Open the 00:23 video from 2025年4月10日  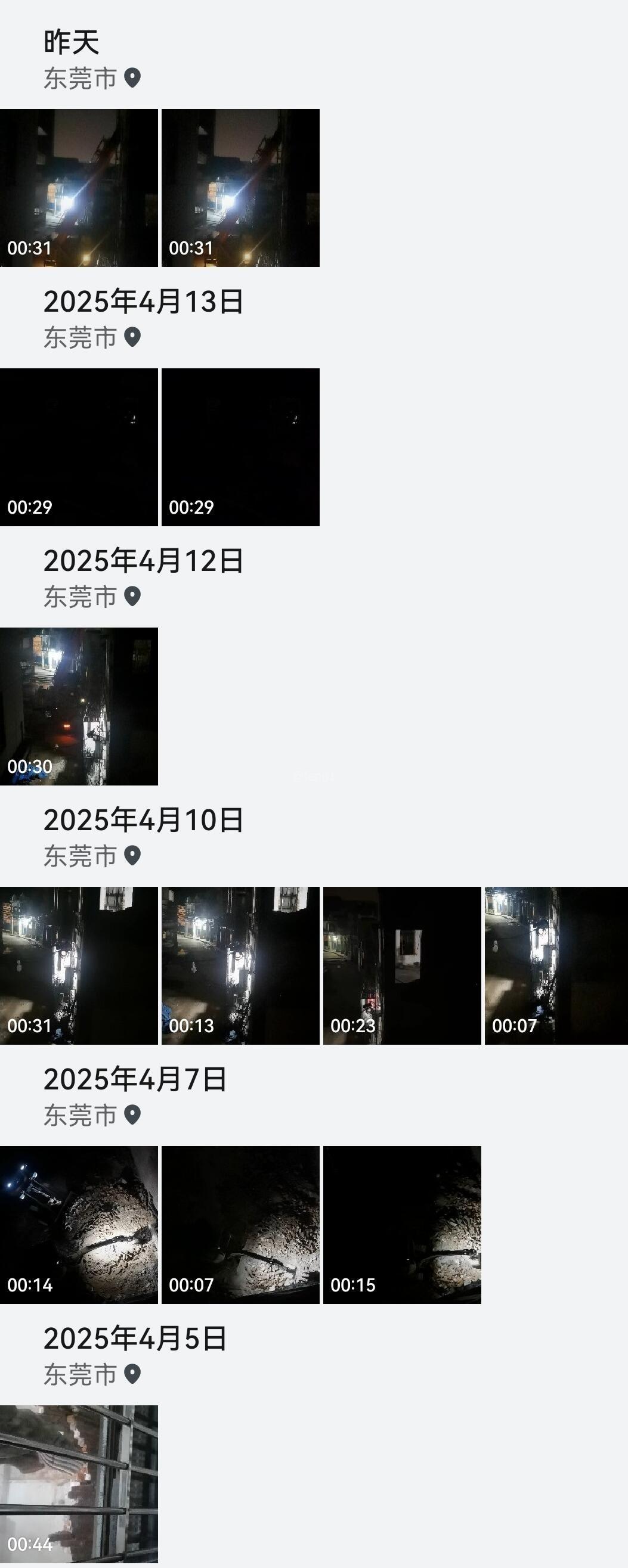(401, 965)
